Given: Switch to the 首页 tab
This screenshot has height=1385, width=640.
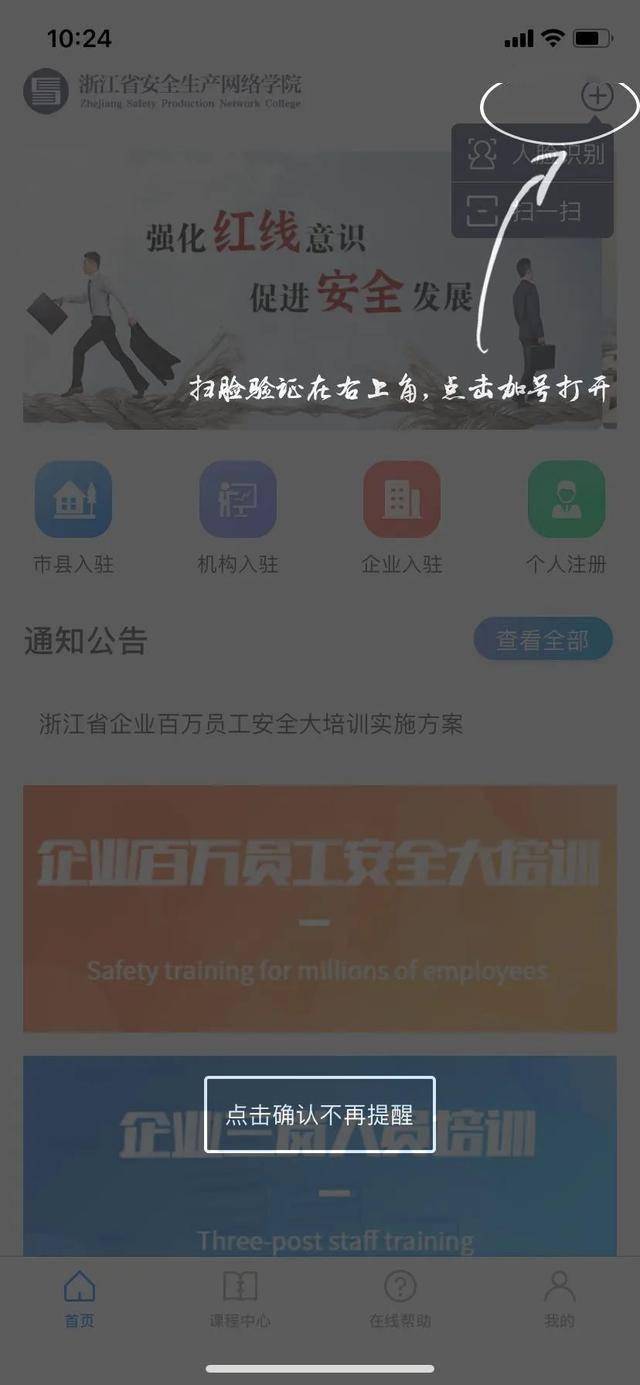Looking at the screenshot, I should click(80, 1300).
